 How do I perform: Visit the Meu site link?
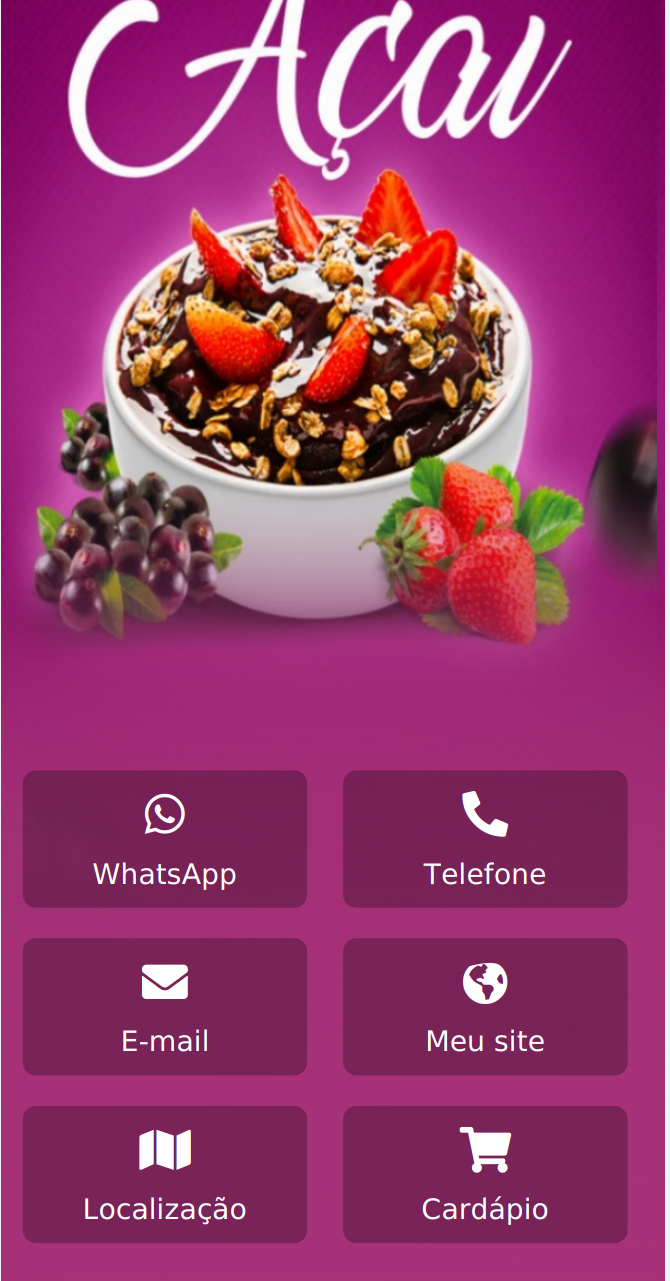pyautogui.click(x=485, y=1007)
